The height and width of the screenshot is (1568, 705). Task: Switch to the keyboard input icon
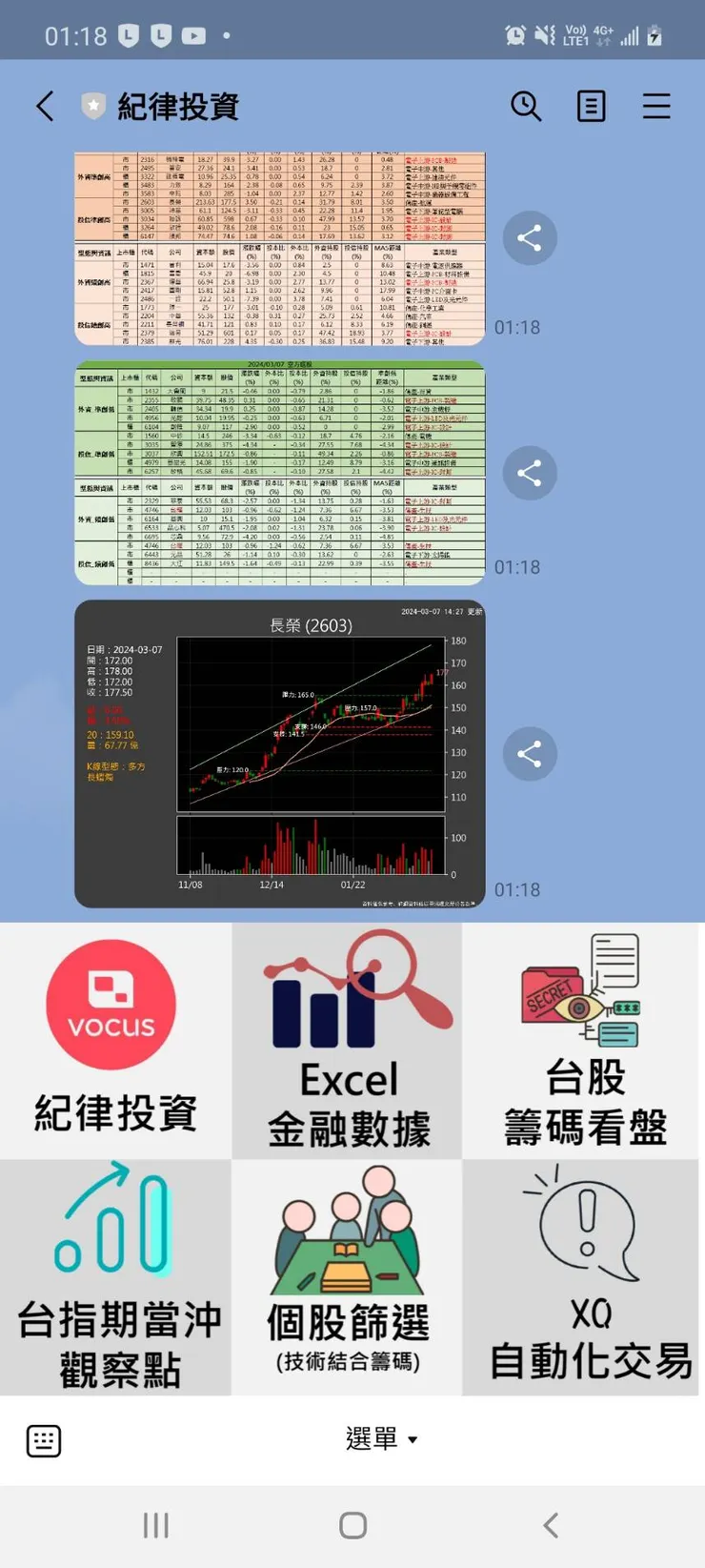click(43, 1440)
